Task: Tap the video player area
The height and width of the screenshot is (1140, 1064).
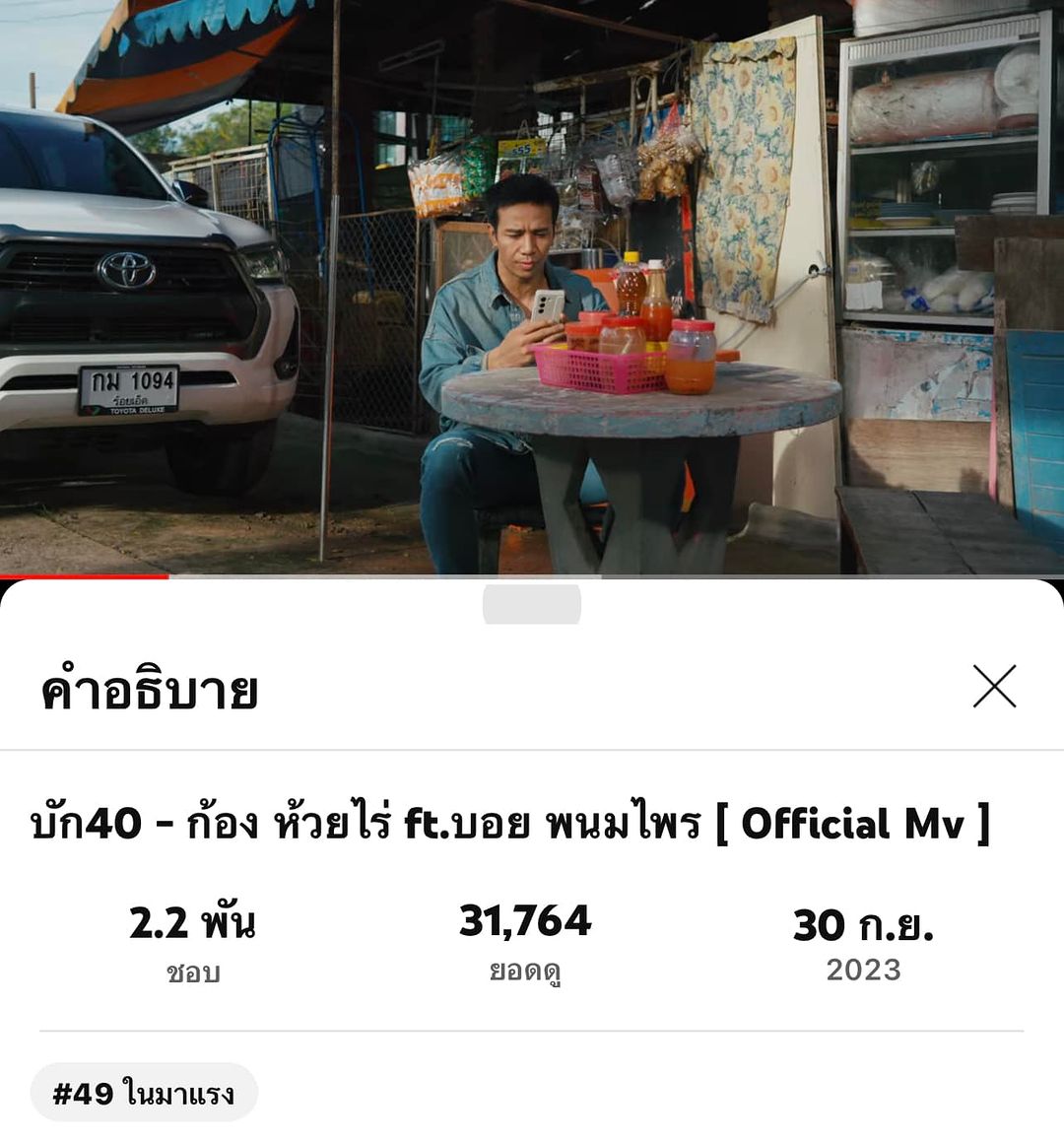Action: (x=532, y=286)
